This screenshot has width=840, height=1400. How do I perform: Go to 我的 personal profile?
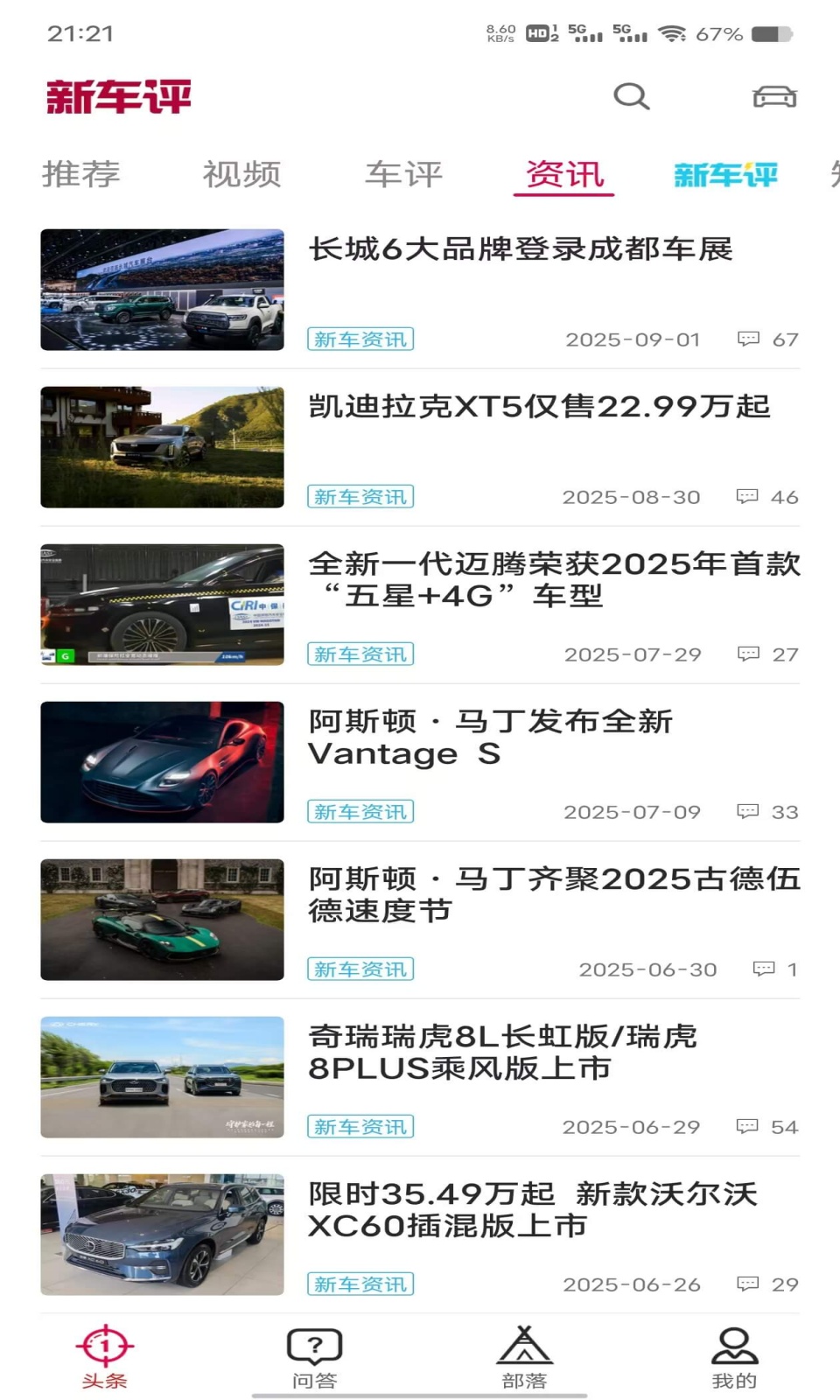coord(732,1352)
